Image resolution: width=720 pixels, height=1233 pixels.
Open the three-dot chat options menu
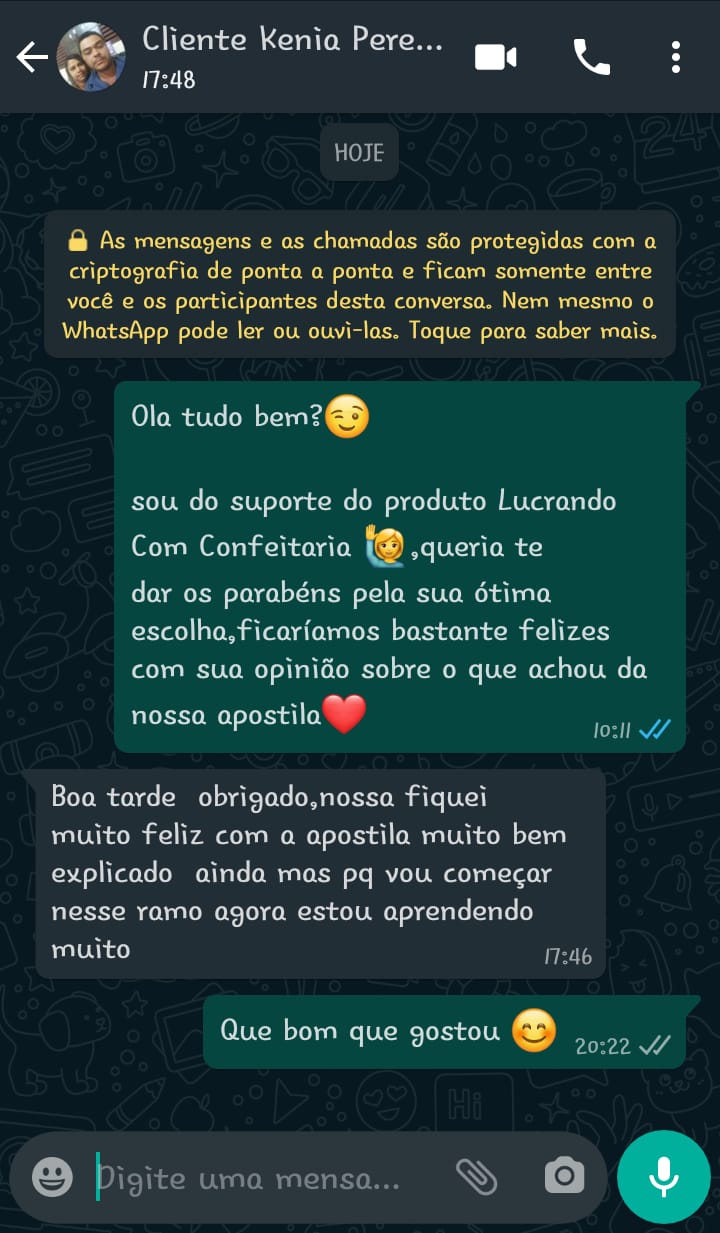[x=676, y=57]
